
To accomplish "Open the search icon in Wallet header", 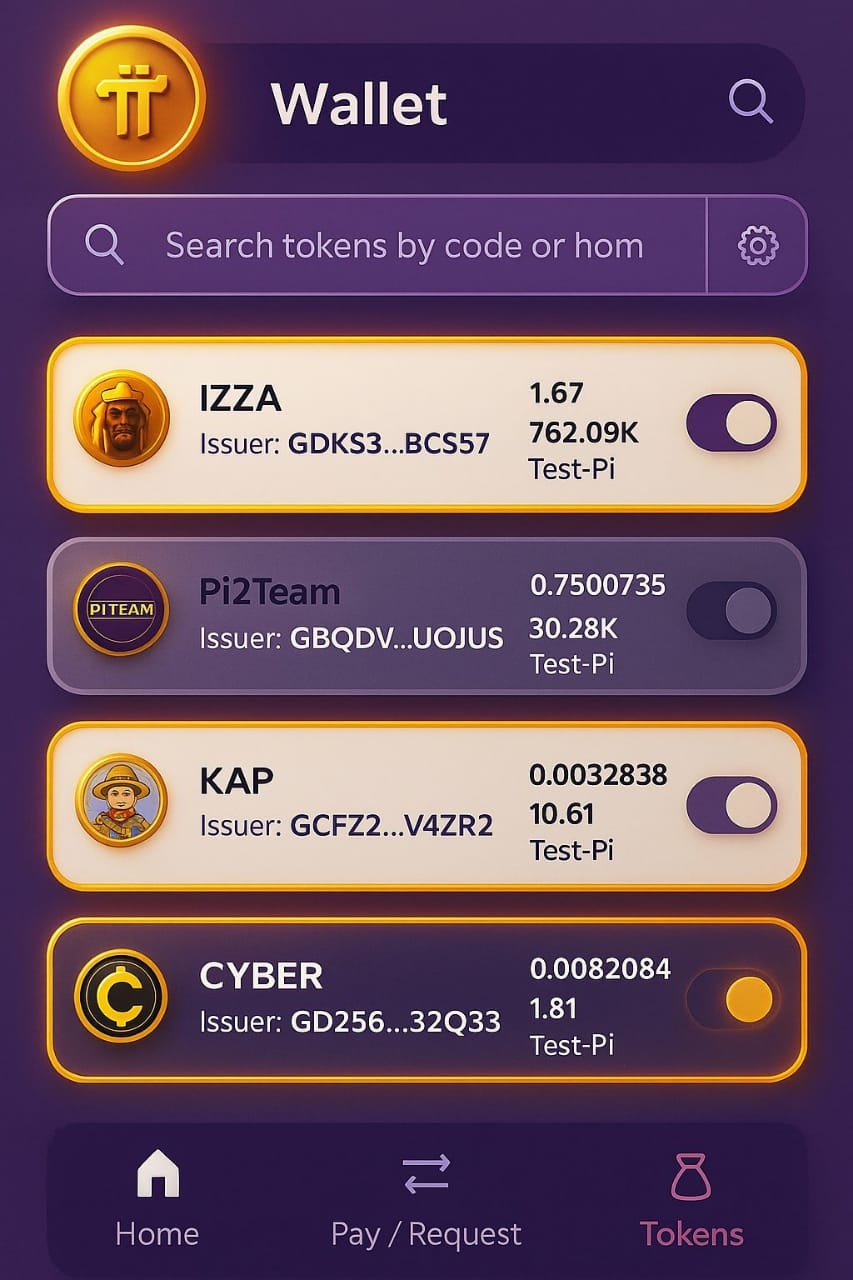I will (750, 102).
